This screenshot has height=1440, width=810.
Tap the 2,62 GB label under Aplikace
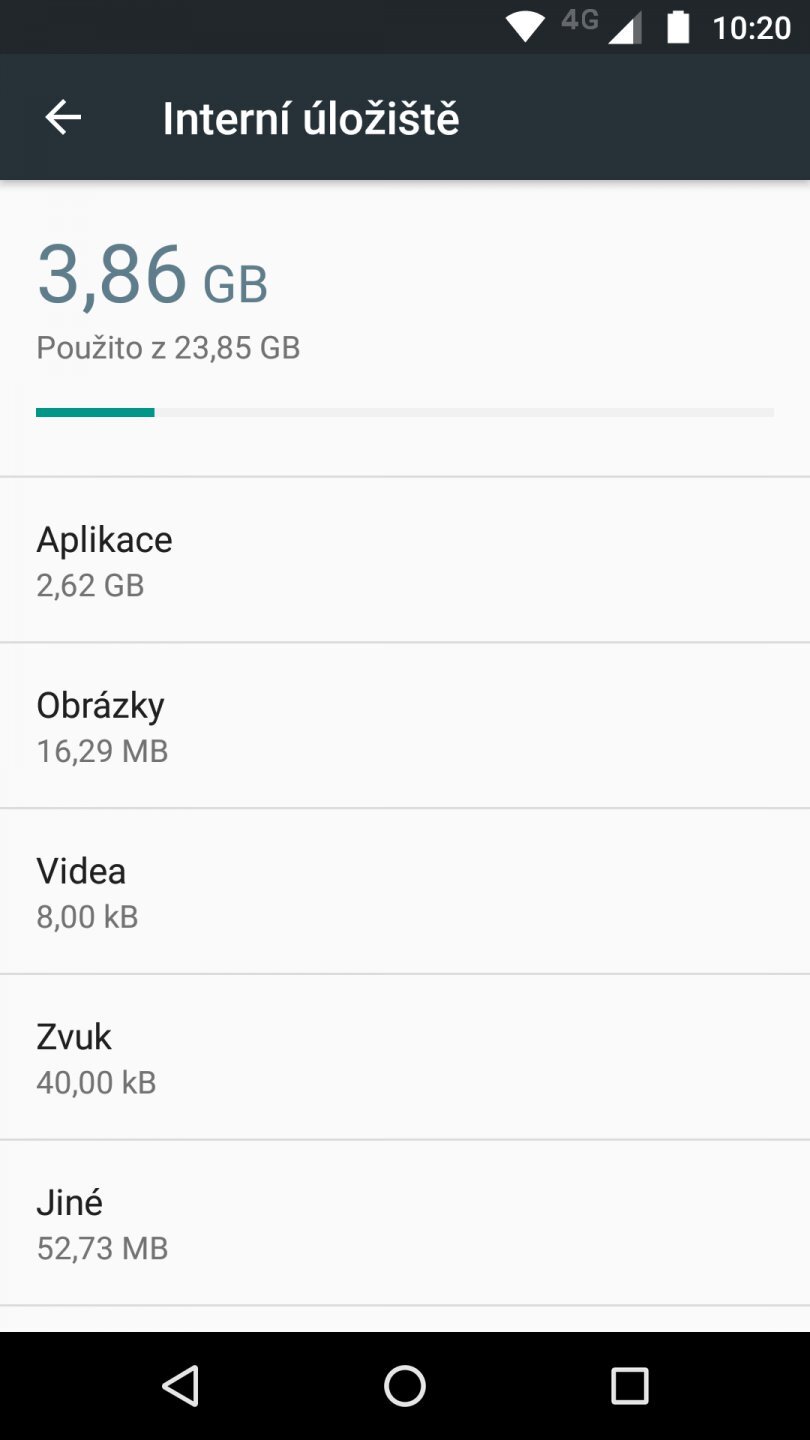click(90, 585)
